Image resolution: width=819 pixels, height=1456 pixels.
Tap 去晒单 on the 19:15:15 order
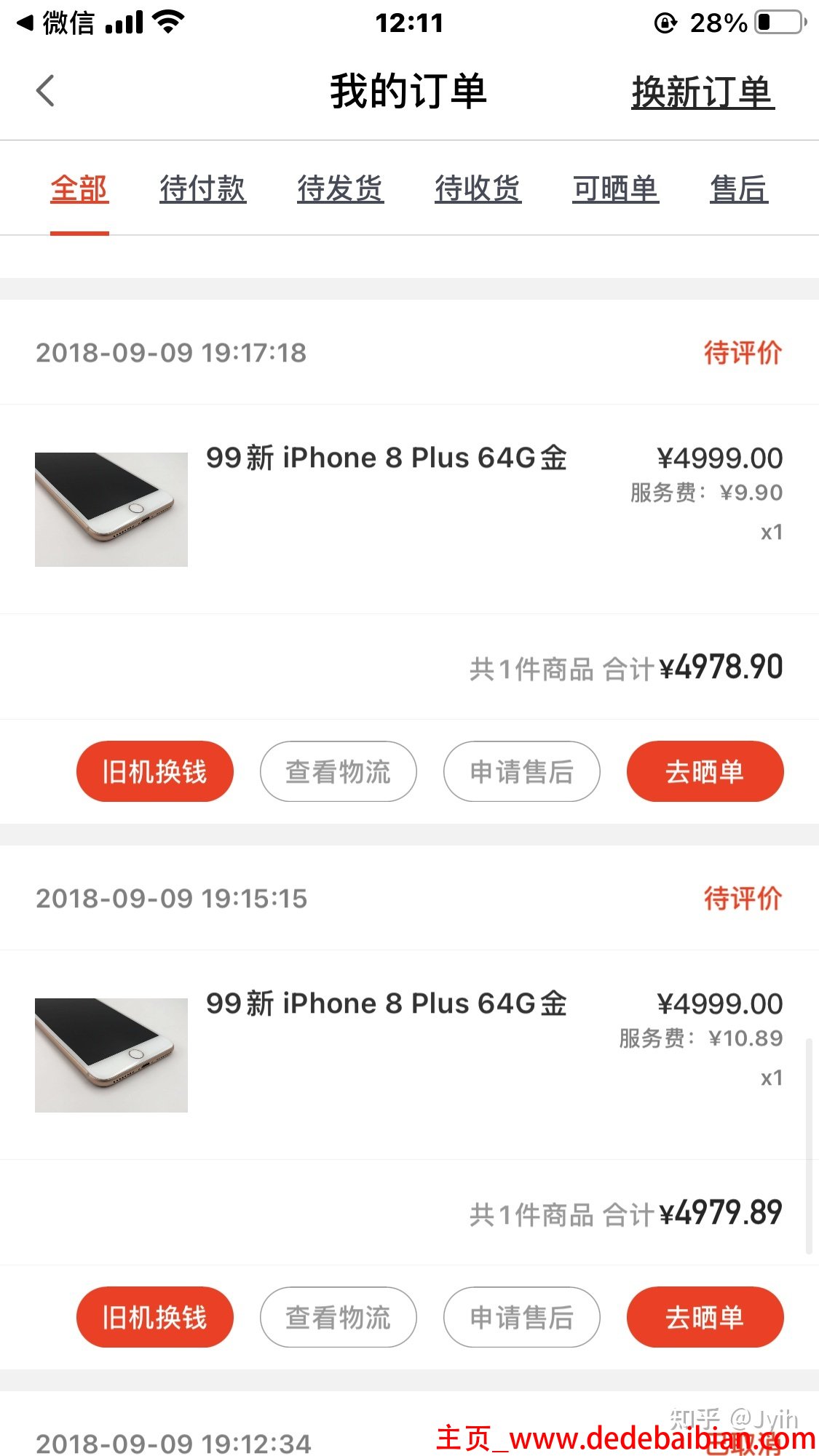click(x=705, y=1317)
